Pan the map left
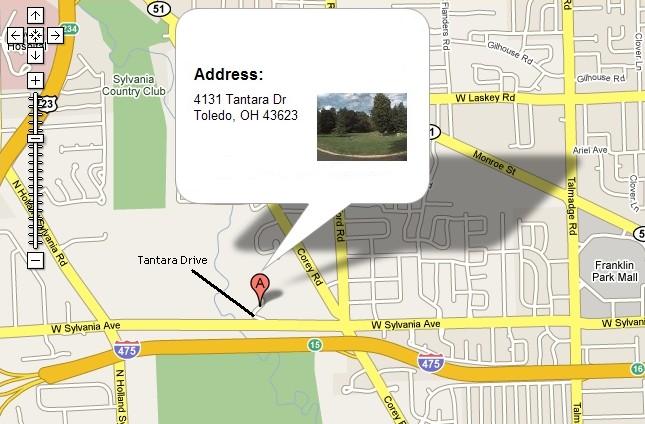Viewport: 645px width, 424px height. 15,35
